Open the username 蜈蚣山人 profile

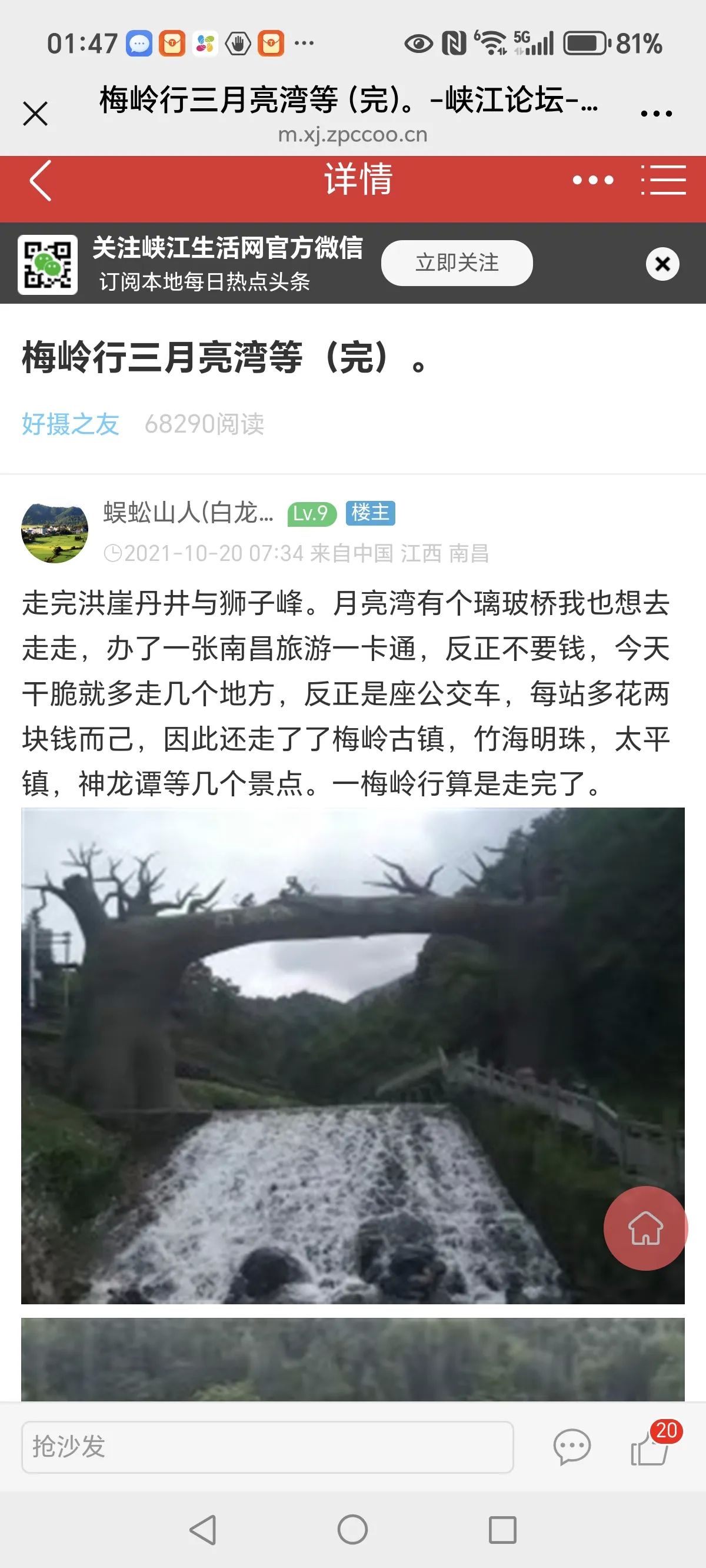click(x=188, y=513)
